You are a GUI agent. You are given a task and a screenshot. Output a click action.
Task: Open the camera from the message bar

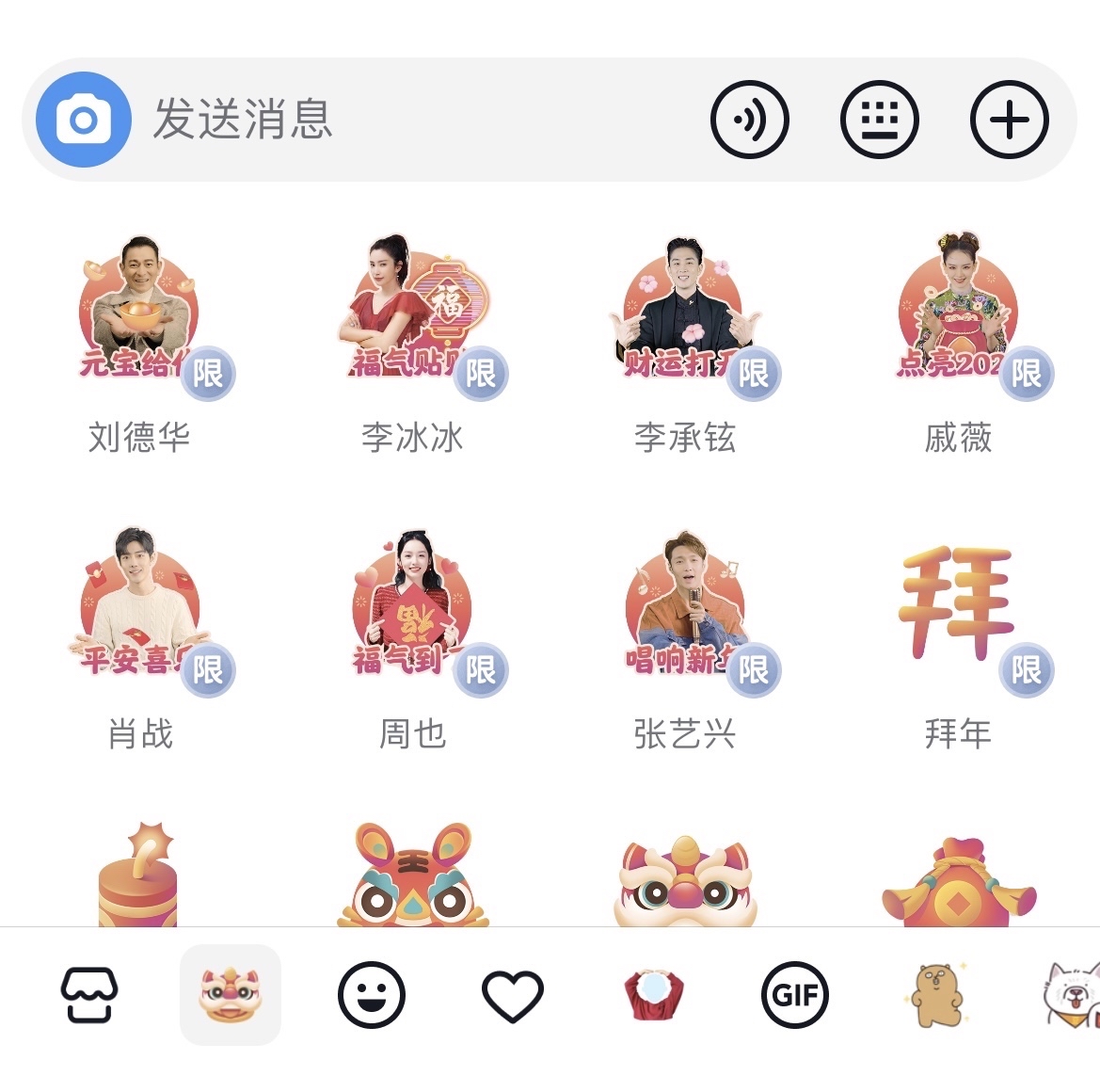[83, 120]
